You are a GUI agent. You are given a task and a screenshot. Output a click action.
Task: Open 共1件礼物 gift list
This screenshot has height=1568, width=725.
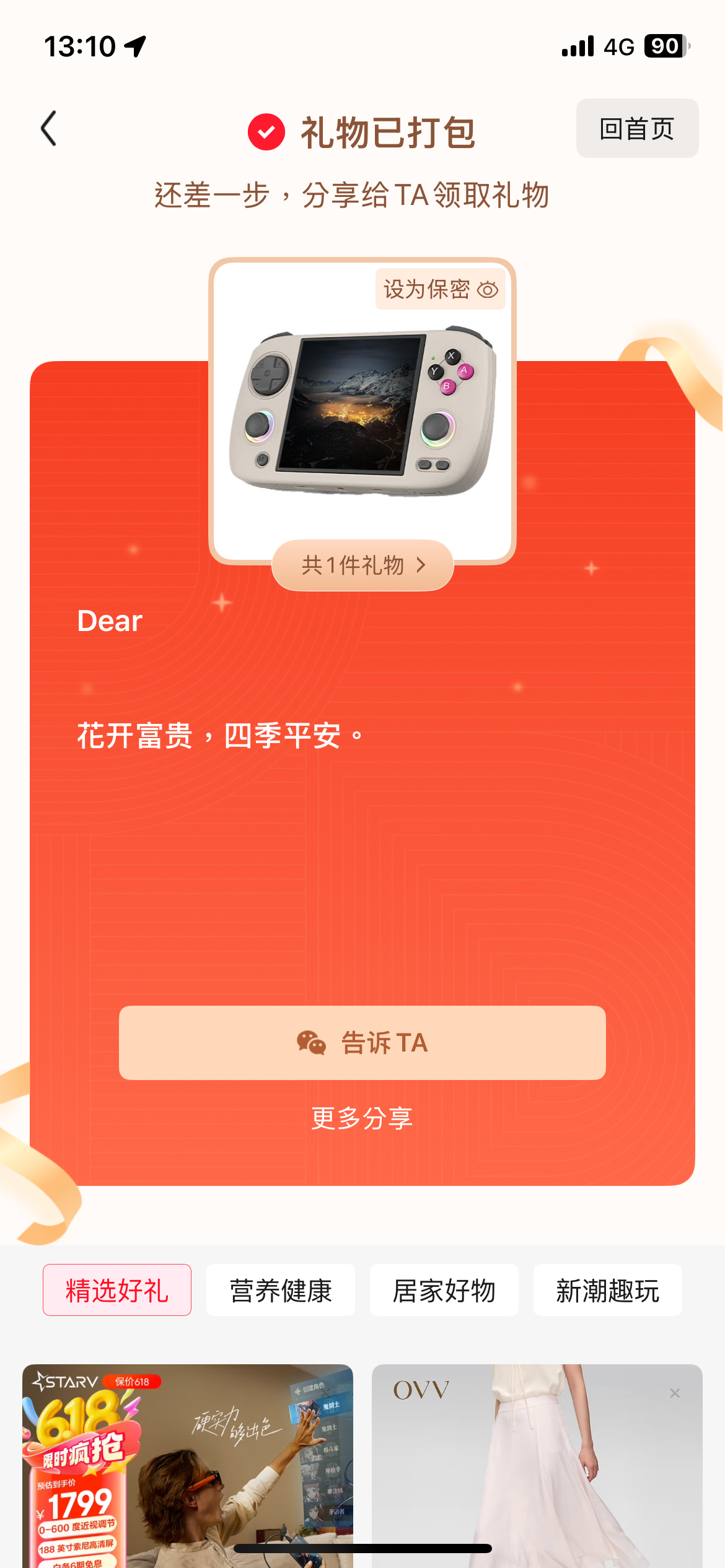(362, 565)
